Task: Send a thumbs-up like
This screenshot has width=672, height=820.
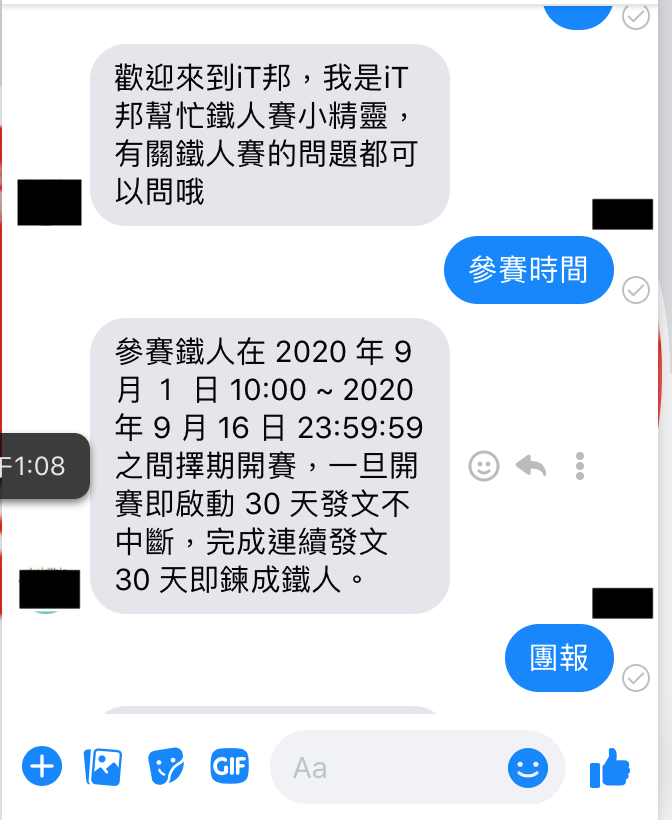Action: (x=610, y=768)
